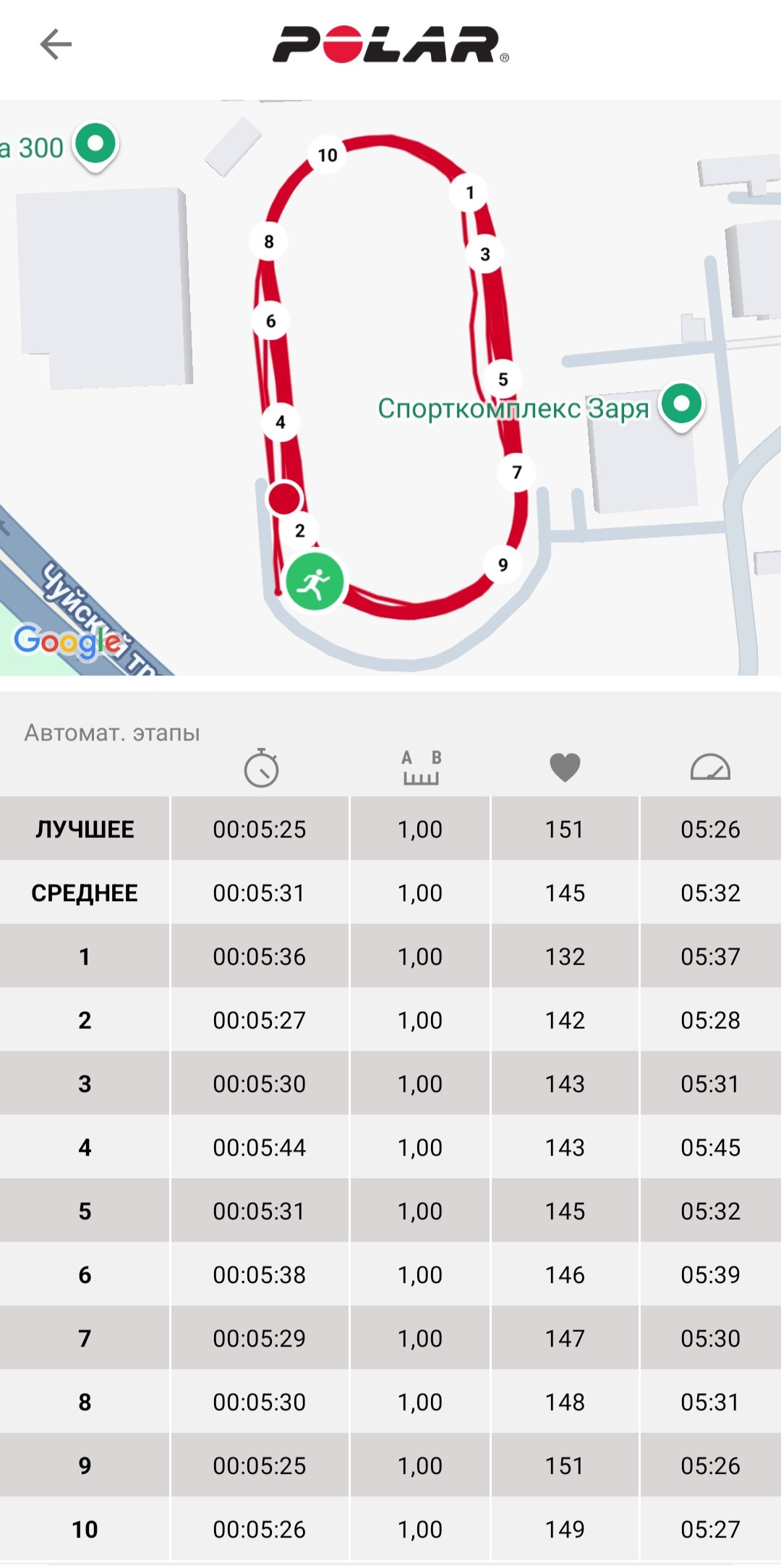Select lap marker 10 on the map

[328, 155]
